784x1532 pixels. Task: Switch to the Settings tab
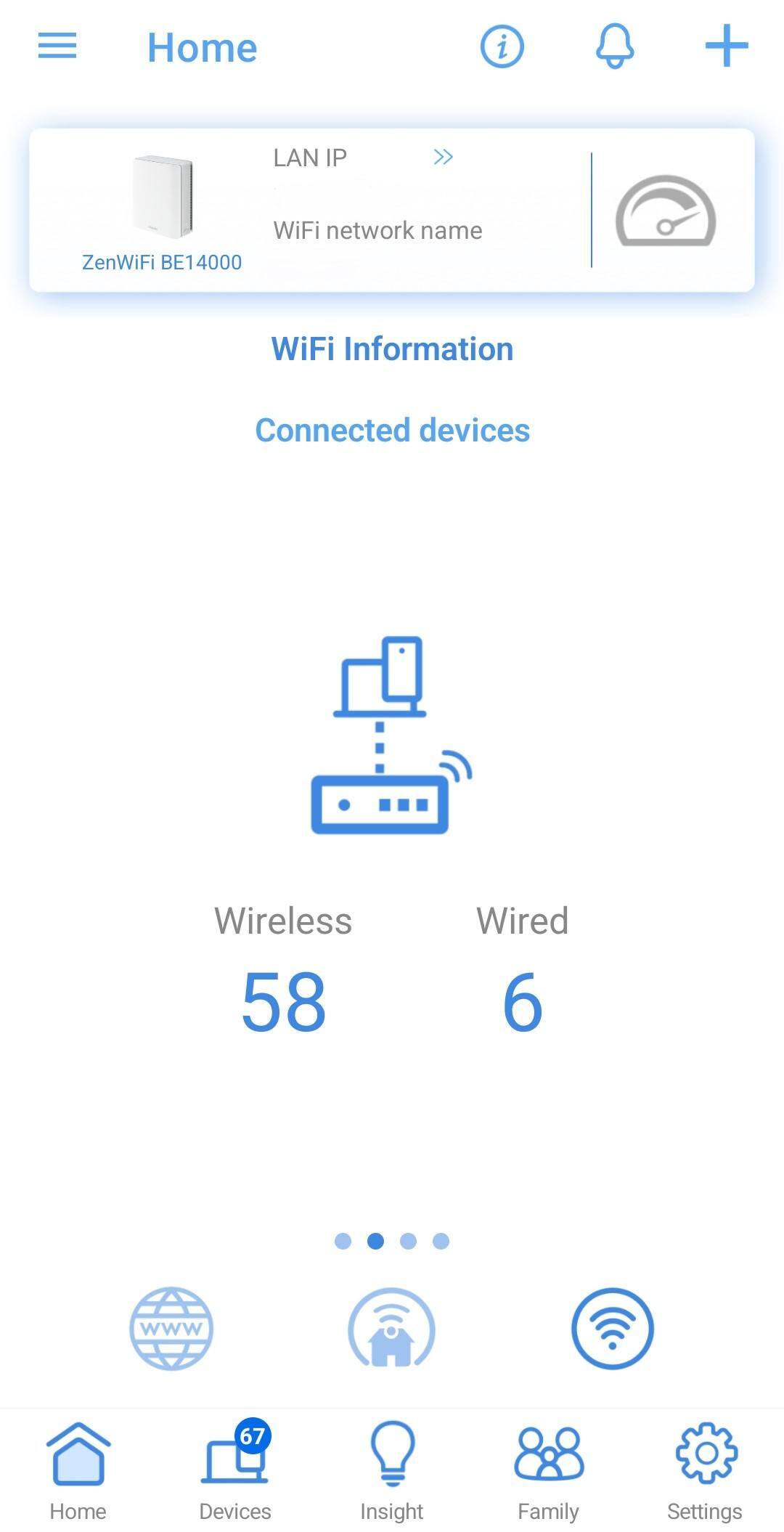click(705, 1470)
